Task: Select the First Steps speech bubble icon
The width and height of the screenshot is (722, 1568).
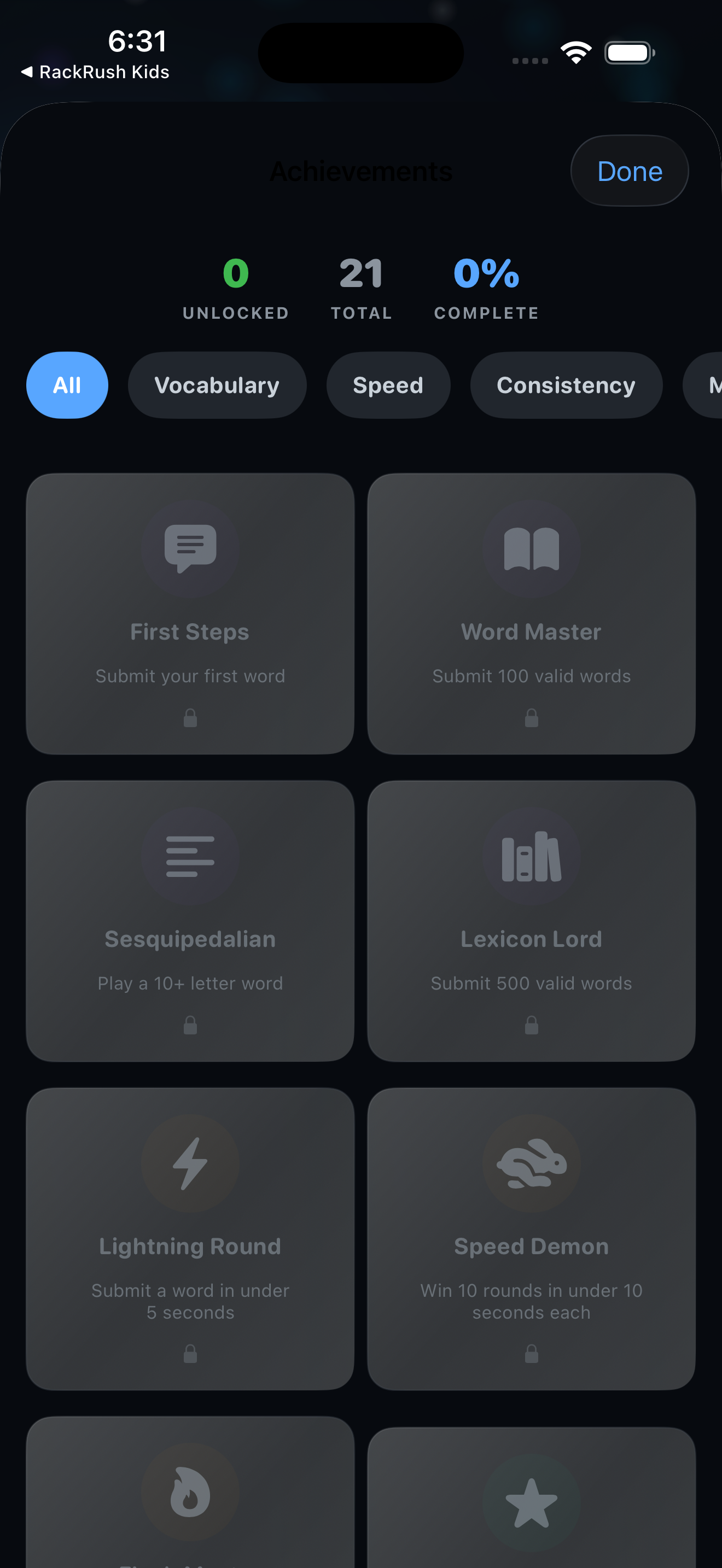Action: [x=190, y=548]
